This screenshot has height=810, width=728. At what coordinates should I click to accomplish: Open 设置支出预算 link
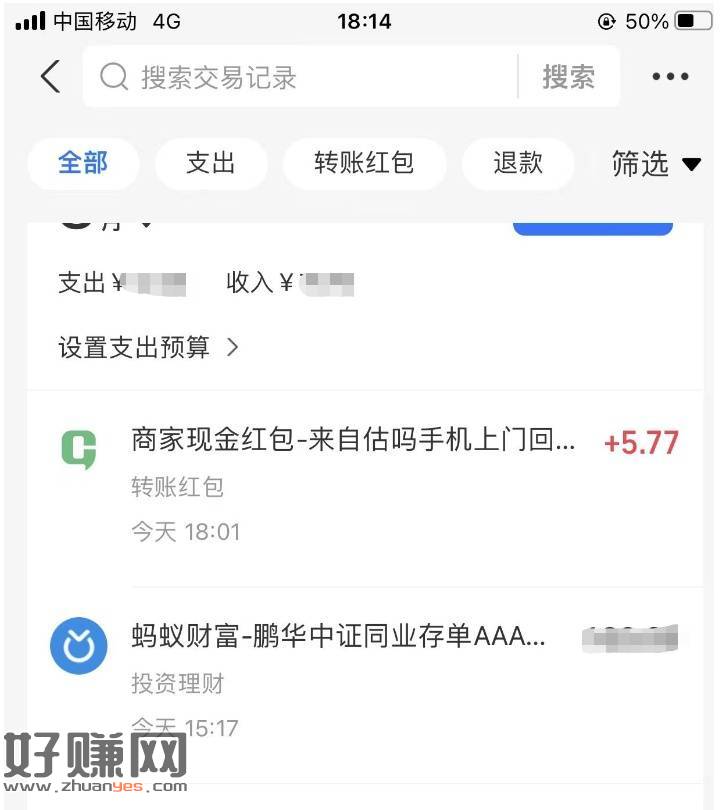[x=148, y=347]
